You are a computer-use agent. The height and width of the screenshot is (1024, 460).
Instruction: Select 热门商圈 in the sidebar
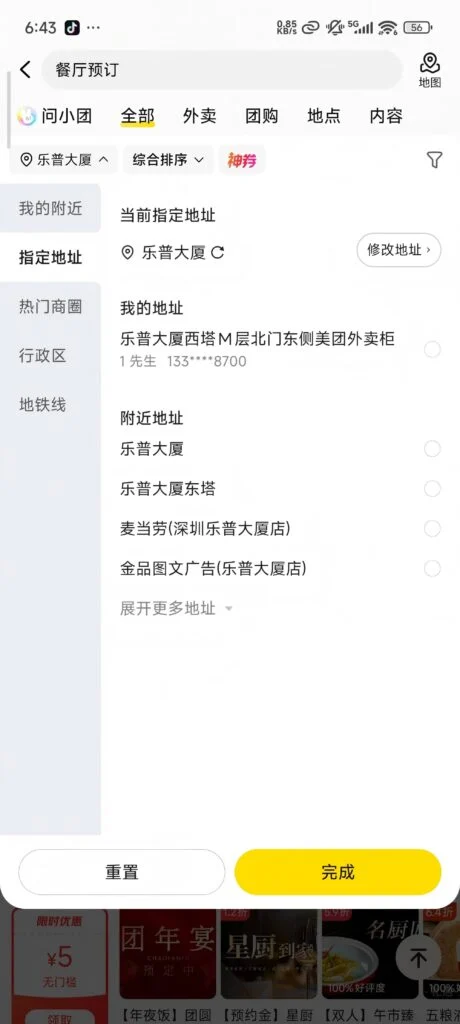coord(50,306)
